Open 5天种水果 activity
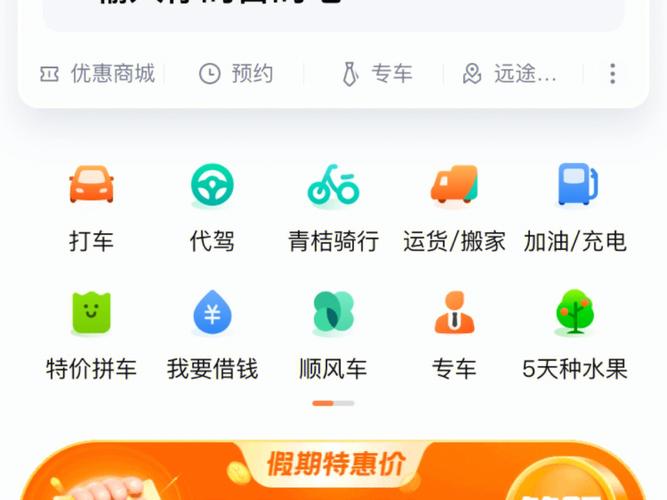Image resolution: width=667 pixels, height=500 pixels. pyautogui.click(x=575, y=336)
